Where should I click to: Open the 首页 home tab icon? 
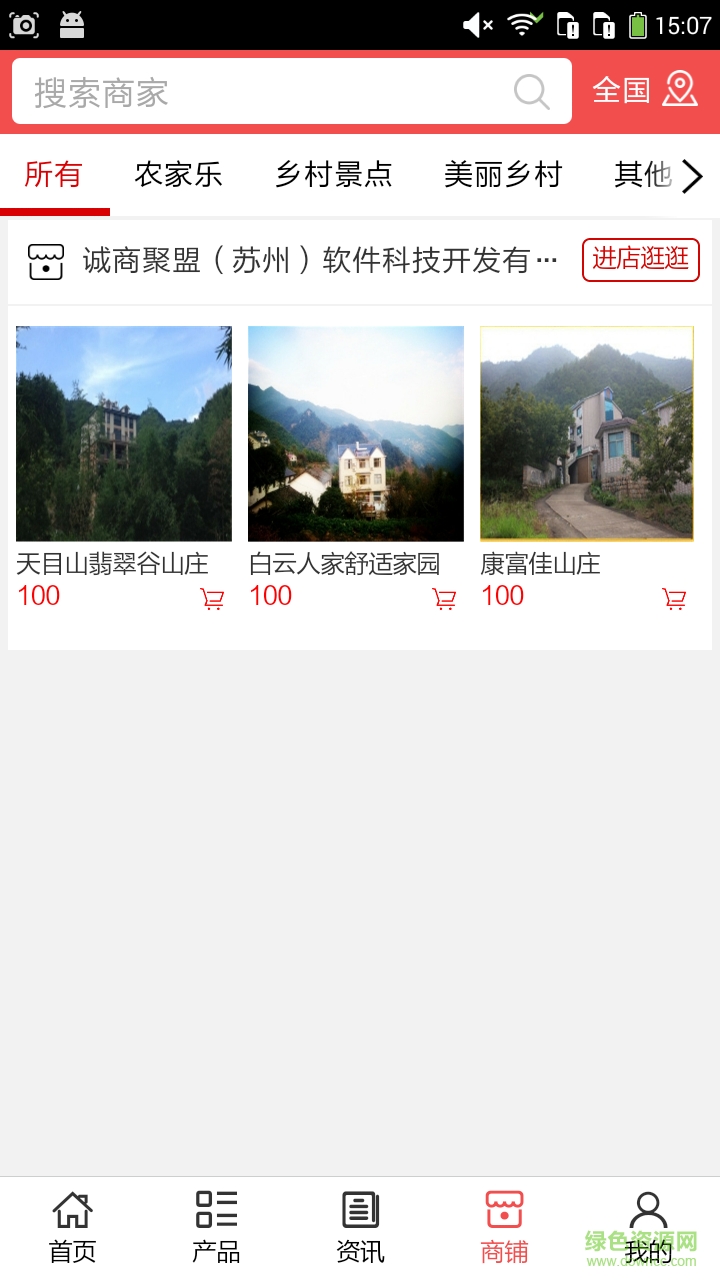click(70, 1210)
